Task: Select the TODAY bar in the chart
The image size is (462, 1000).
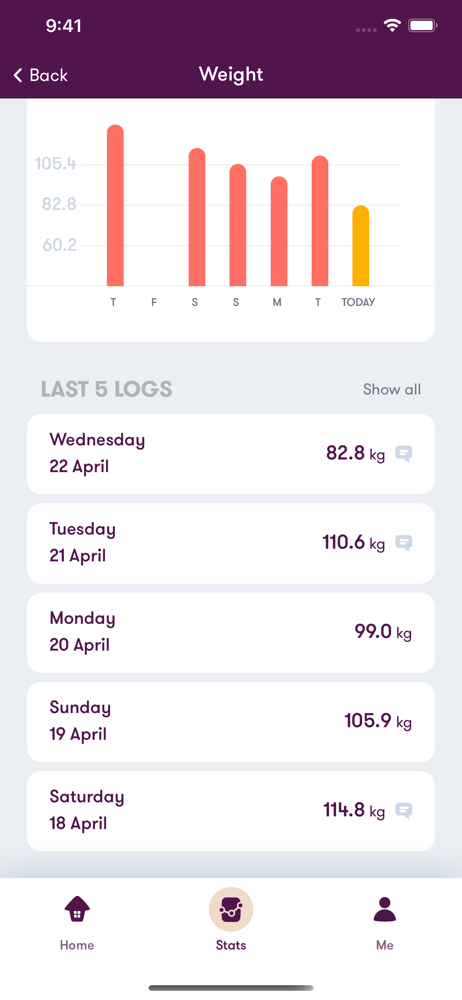Action: pyautogui.click(x=361, y=246)
